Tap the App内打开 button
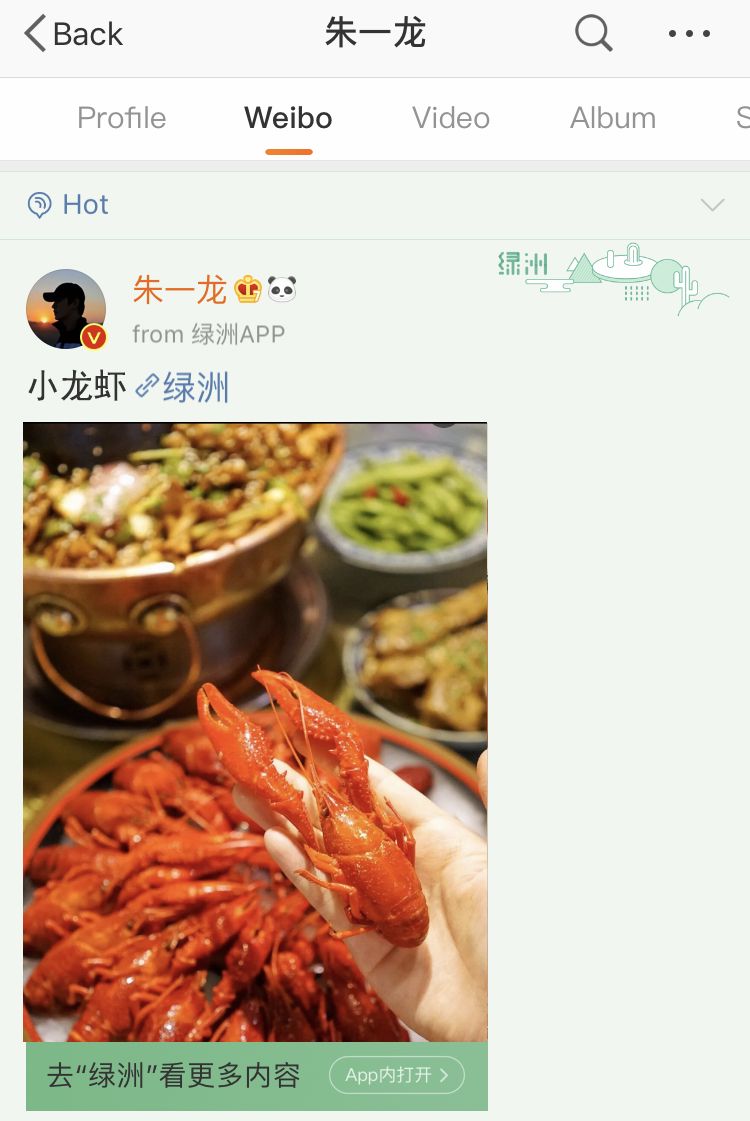Screen dimensions: 750x1121 coord(396,1075)
